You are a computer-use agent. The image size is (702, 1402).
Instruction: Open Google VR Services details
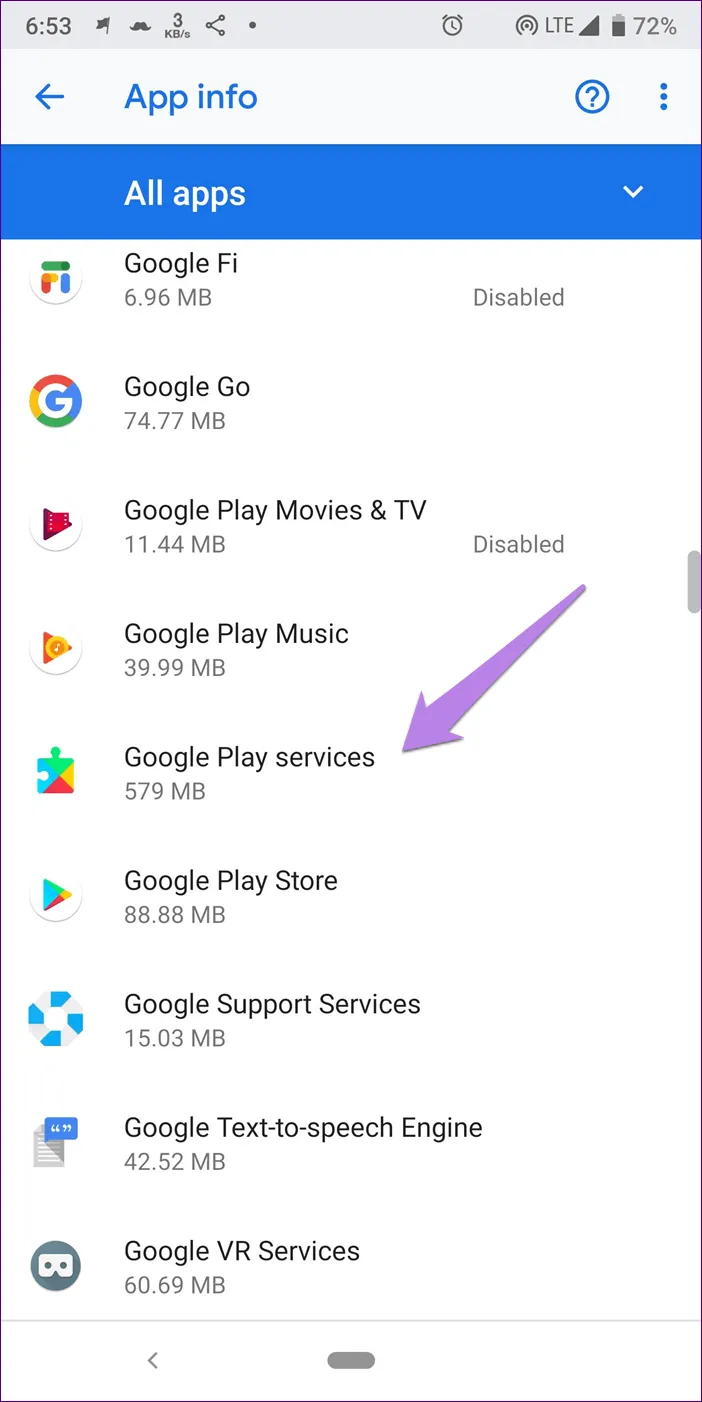pos(241,1267)
